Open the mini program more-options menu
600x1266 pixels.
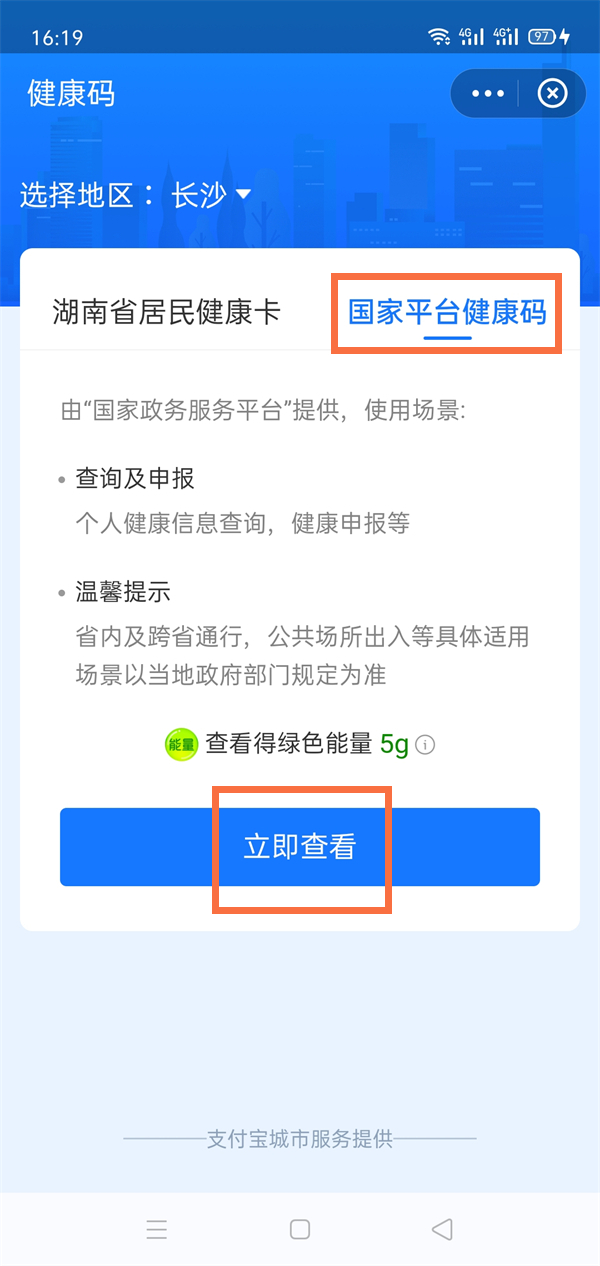pyautogui.click(x=488, y=94)
